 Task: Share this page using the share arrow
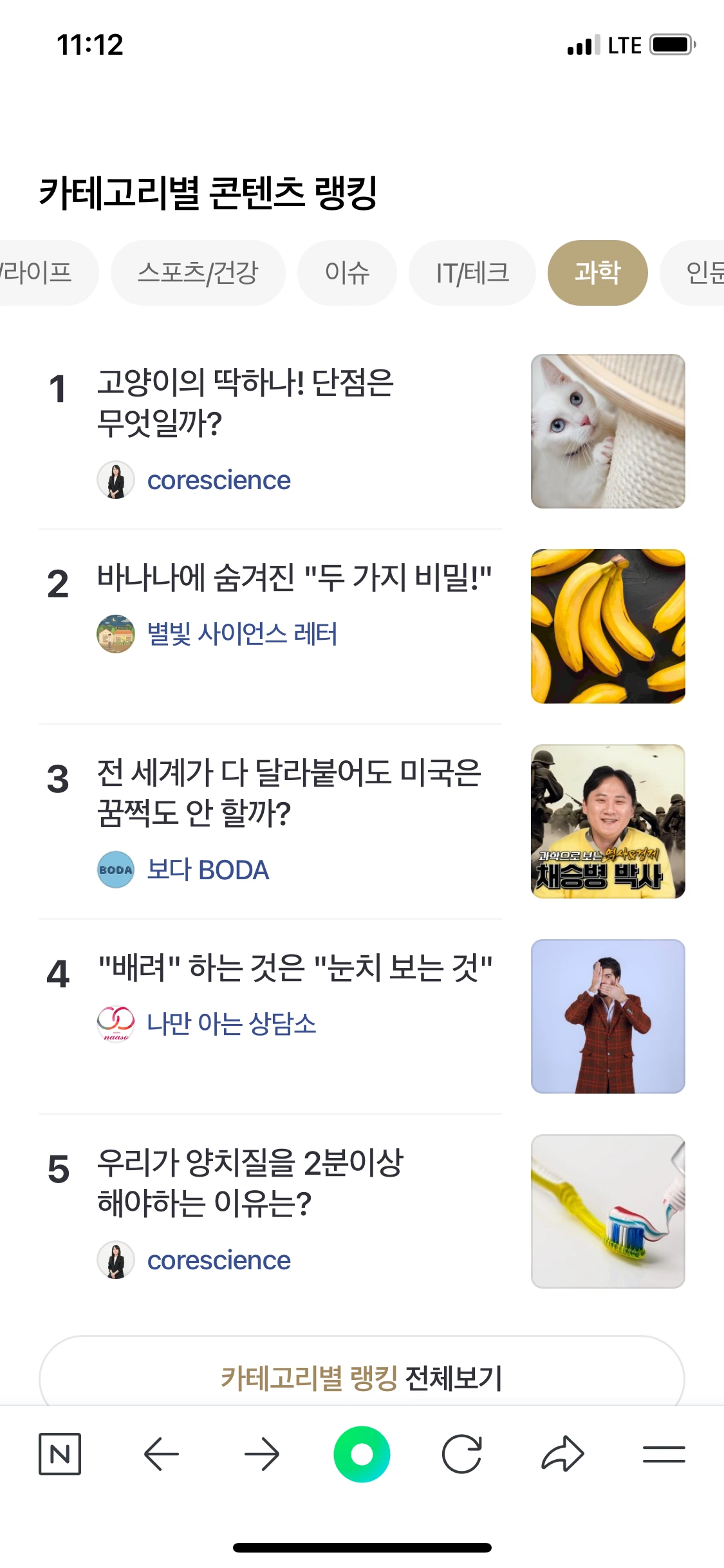coord(562,1454)
